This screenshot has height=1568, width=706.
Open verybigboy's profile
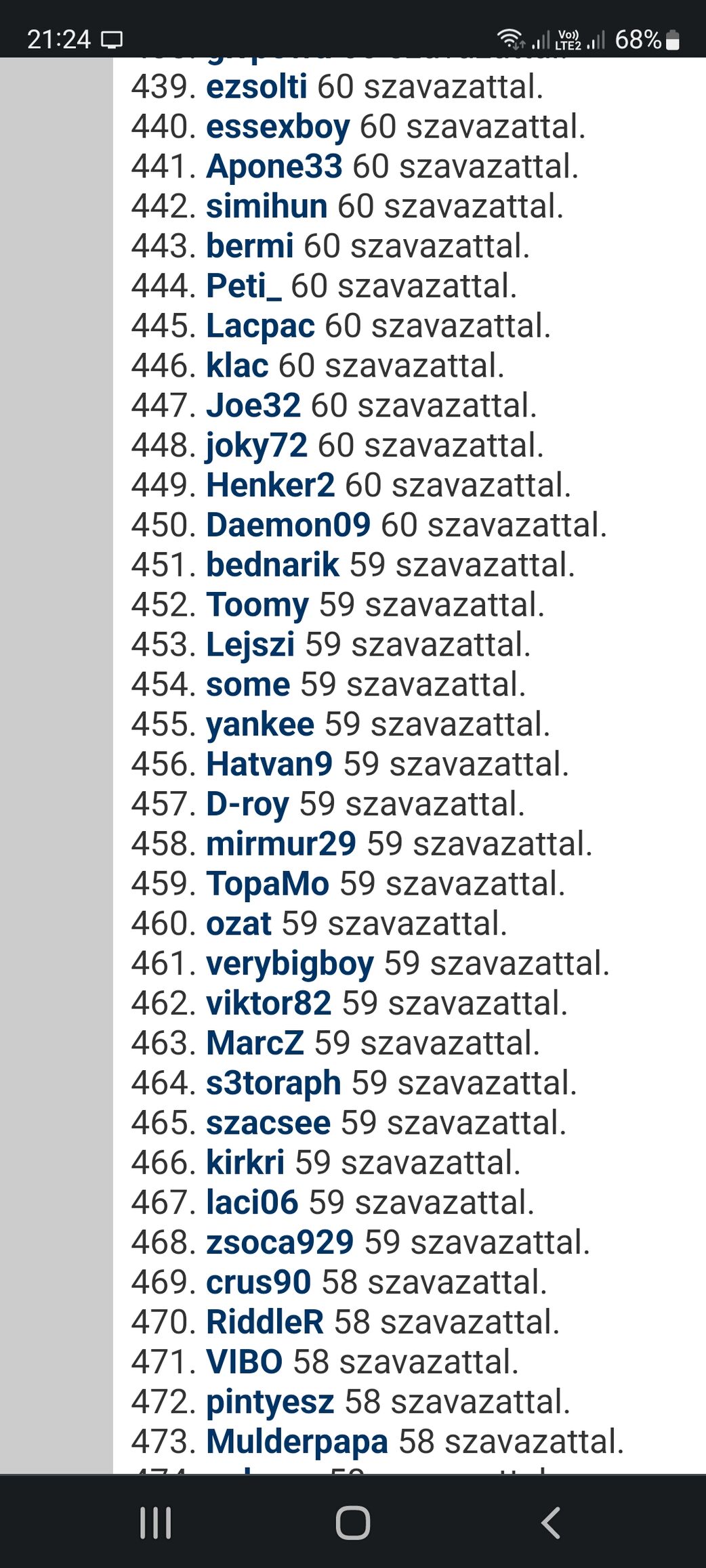pos(289,964)
